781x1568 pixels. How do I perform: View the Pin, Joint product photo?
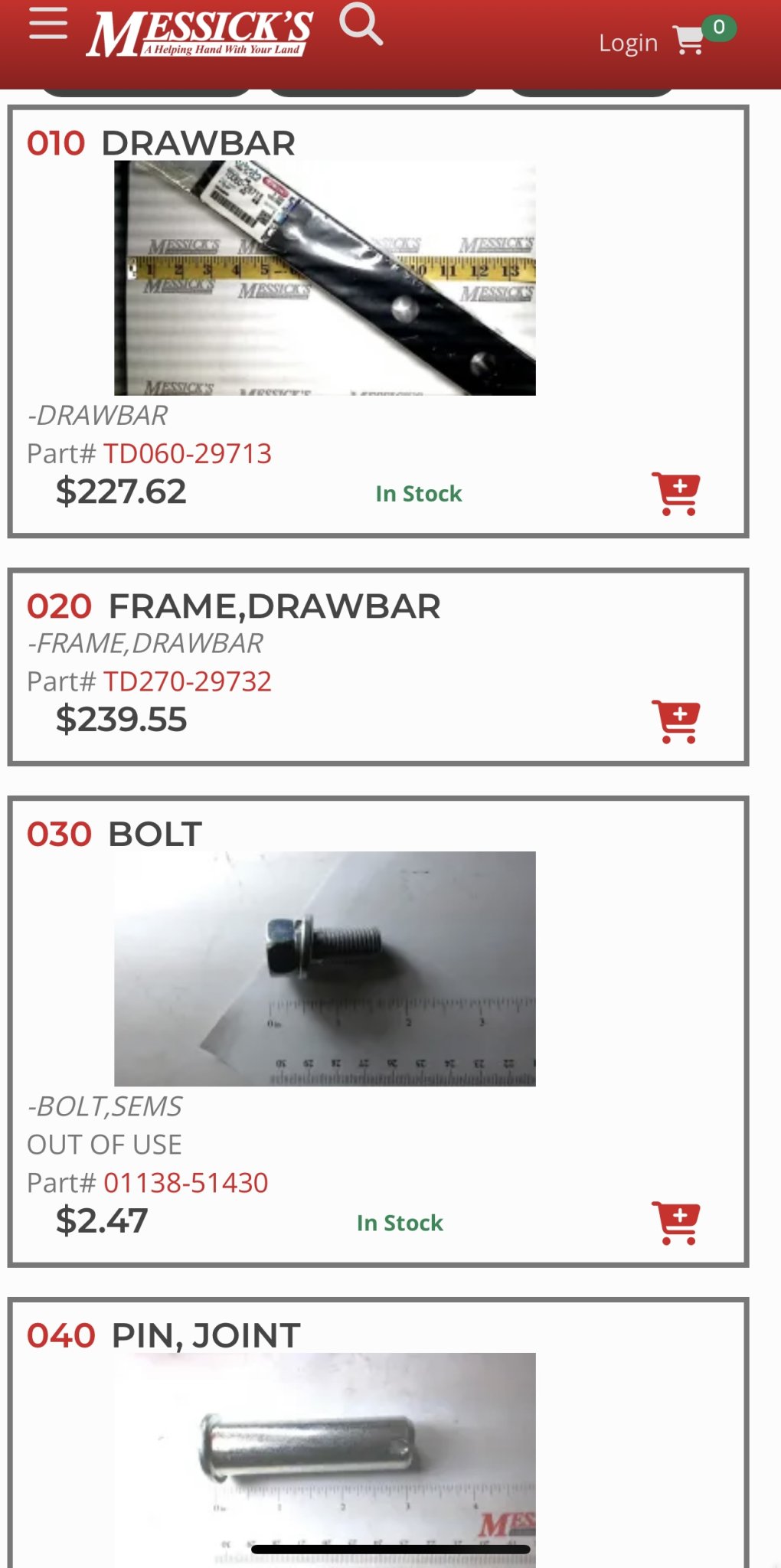click(325, 1455)
